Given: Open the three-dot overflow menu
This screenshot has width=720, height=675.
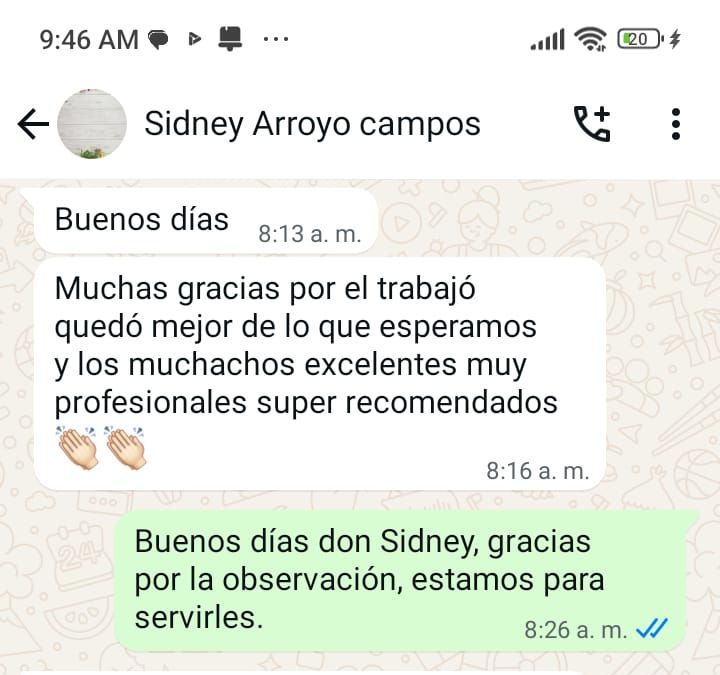Looking at the screenshot, I should pyautogui.click(x=676, y=124).
